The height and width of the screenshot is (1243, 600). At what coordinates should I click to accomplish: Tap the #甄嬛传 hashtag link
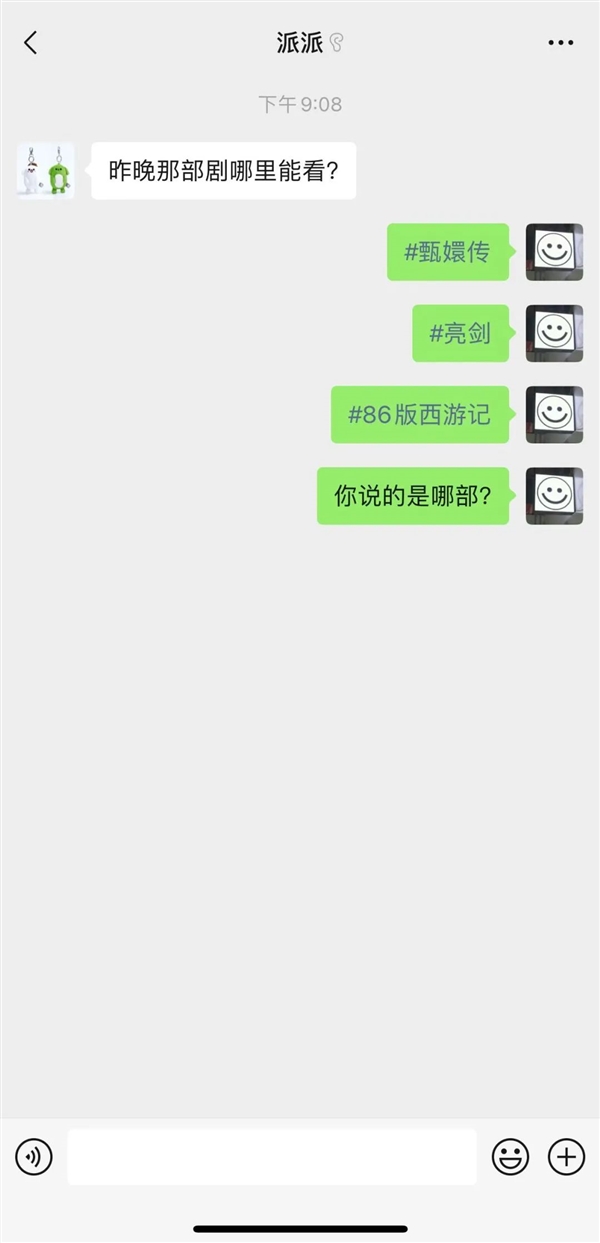point(447,252)
